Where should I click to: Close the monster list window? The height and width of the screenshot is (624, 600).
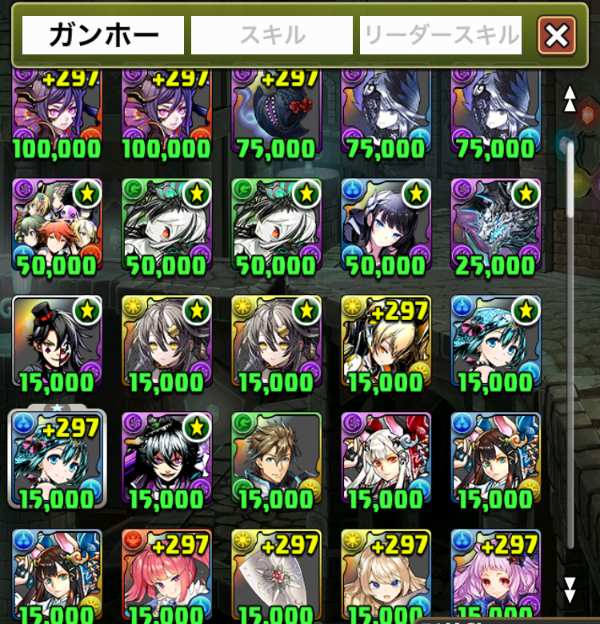[556, 37]
